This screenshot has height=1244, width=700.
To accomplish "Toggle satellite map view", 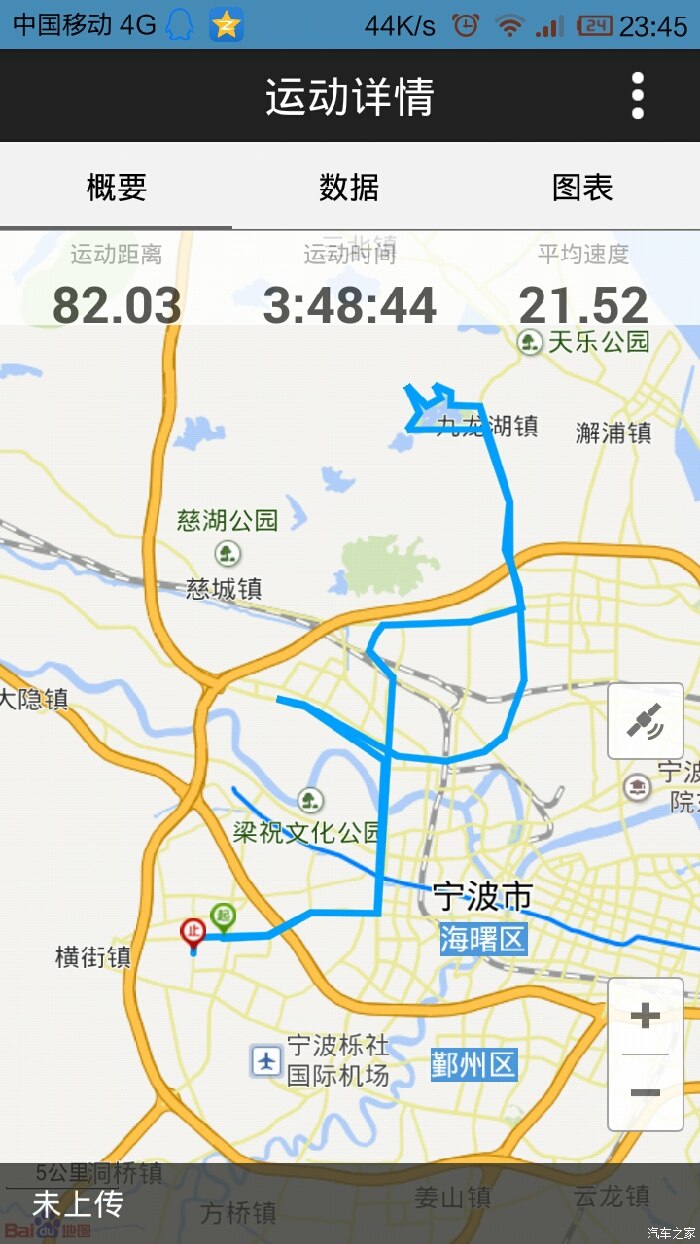I will tap(646, 721).
